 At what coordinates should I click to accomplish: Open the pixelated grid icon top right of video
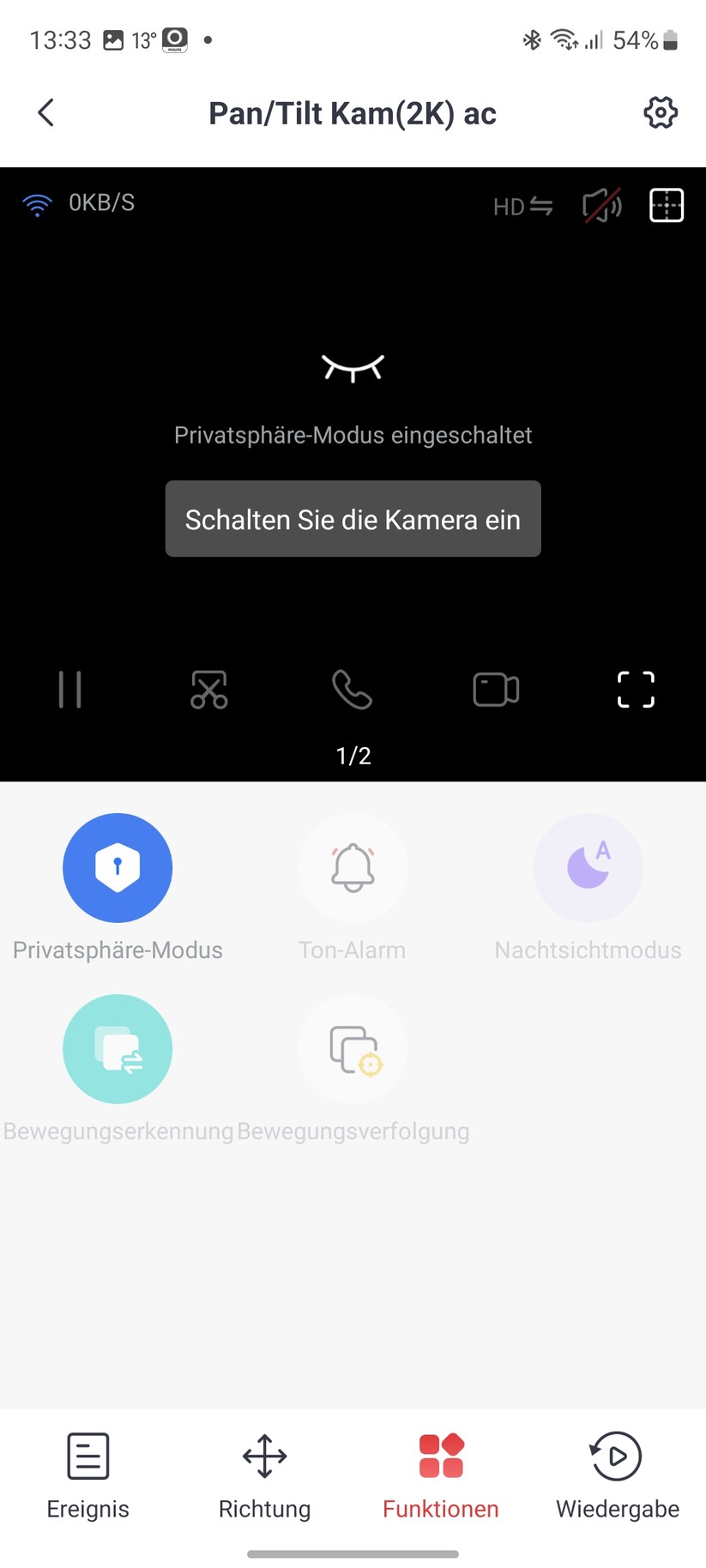pos(666,205)
